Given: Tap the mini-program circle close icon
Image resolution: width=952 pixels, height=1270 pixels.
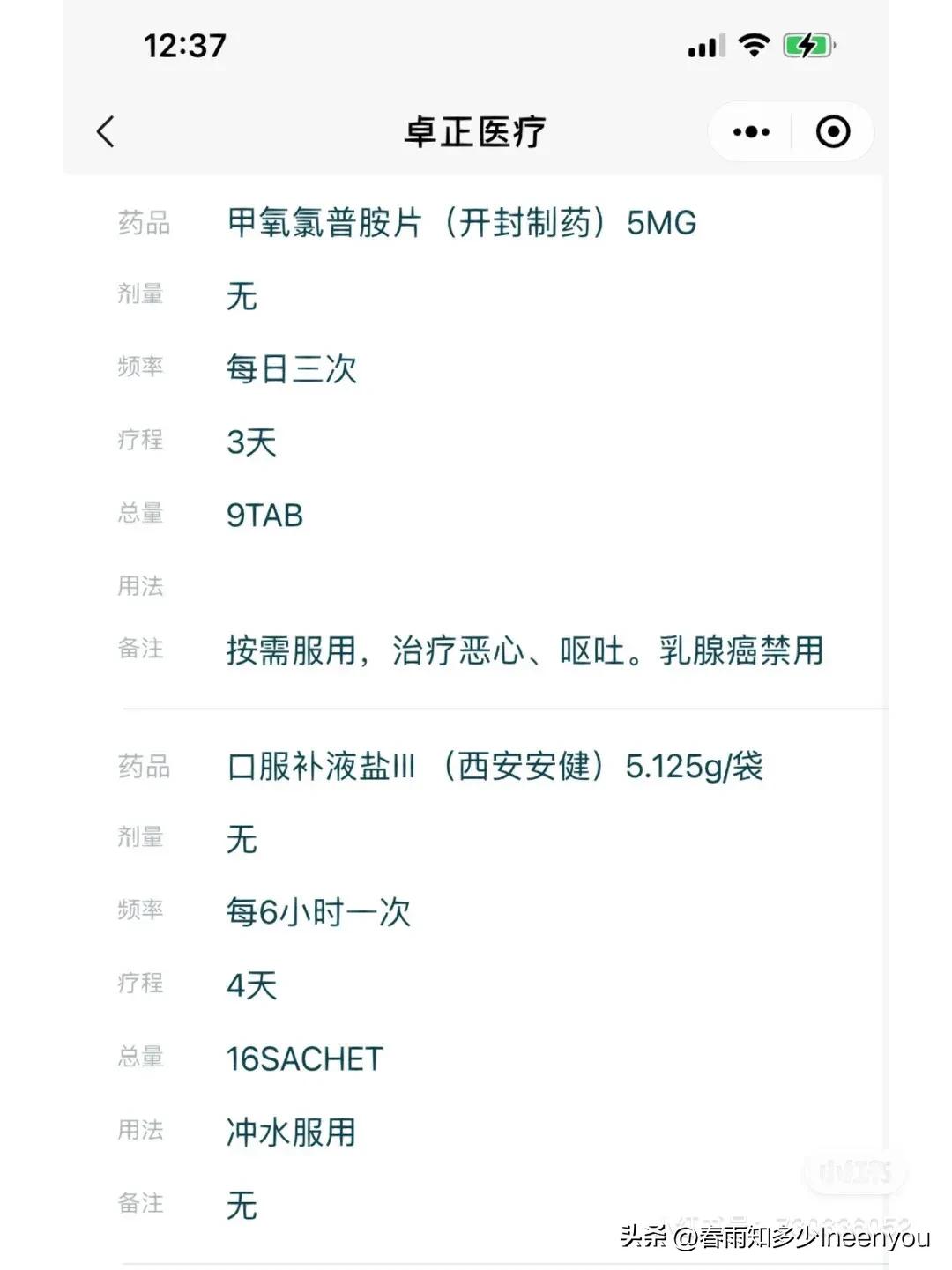Looking at the screenshot, I should (x=832, y=130).
